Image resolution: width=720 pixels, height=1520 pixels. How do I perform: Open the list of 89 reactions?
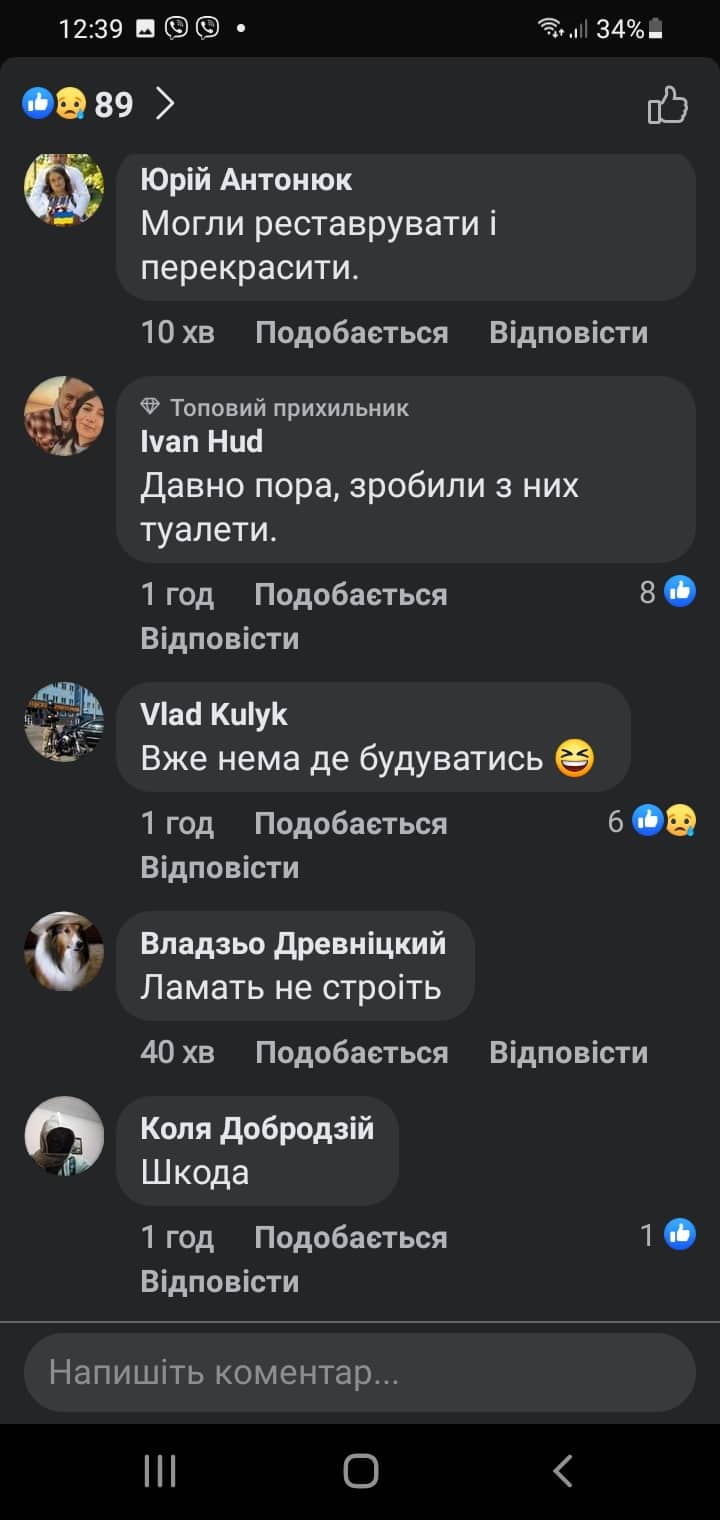pyautogui.click(x=100, y=103)
